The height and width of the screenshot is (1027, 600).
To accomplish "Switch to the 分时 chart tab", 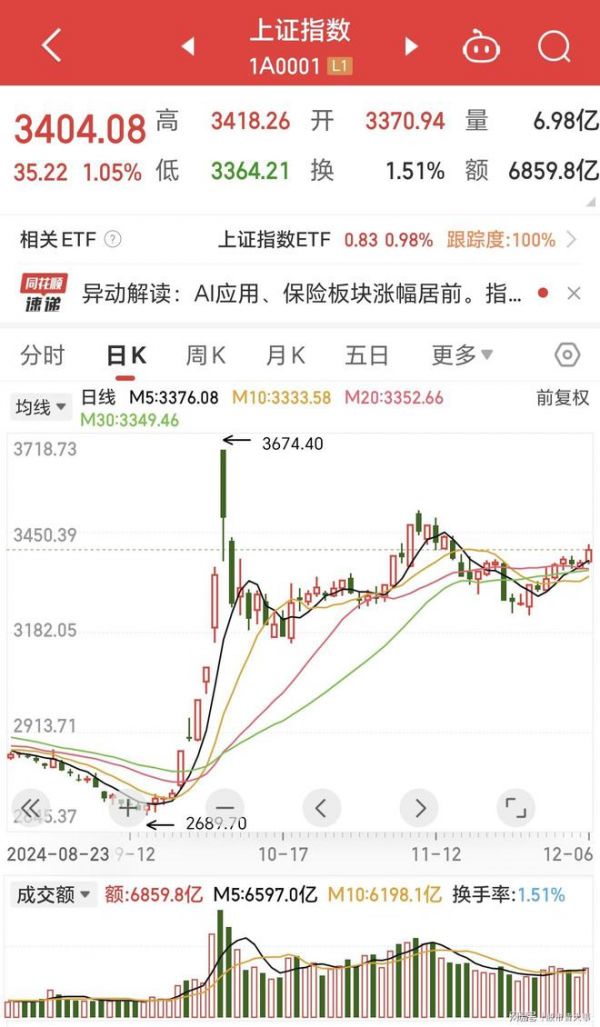I will (x=43, y=356).
